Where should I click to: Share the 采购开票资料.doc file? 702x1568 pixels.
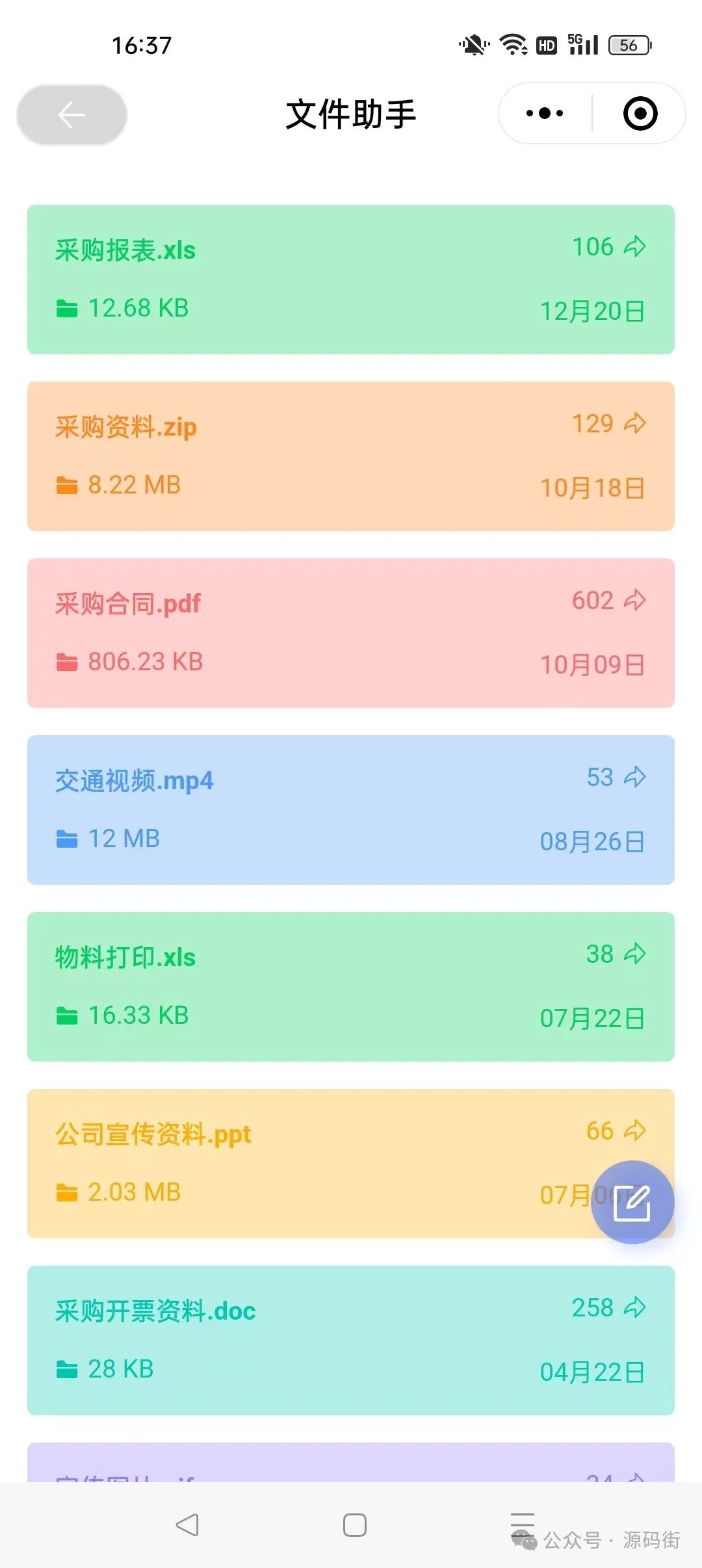click(x=635, y=1307)
